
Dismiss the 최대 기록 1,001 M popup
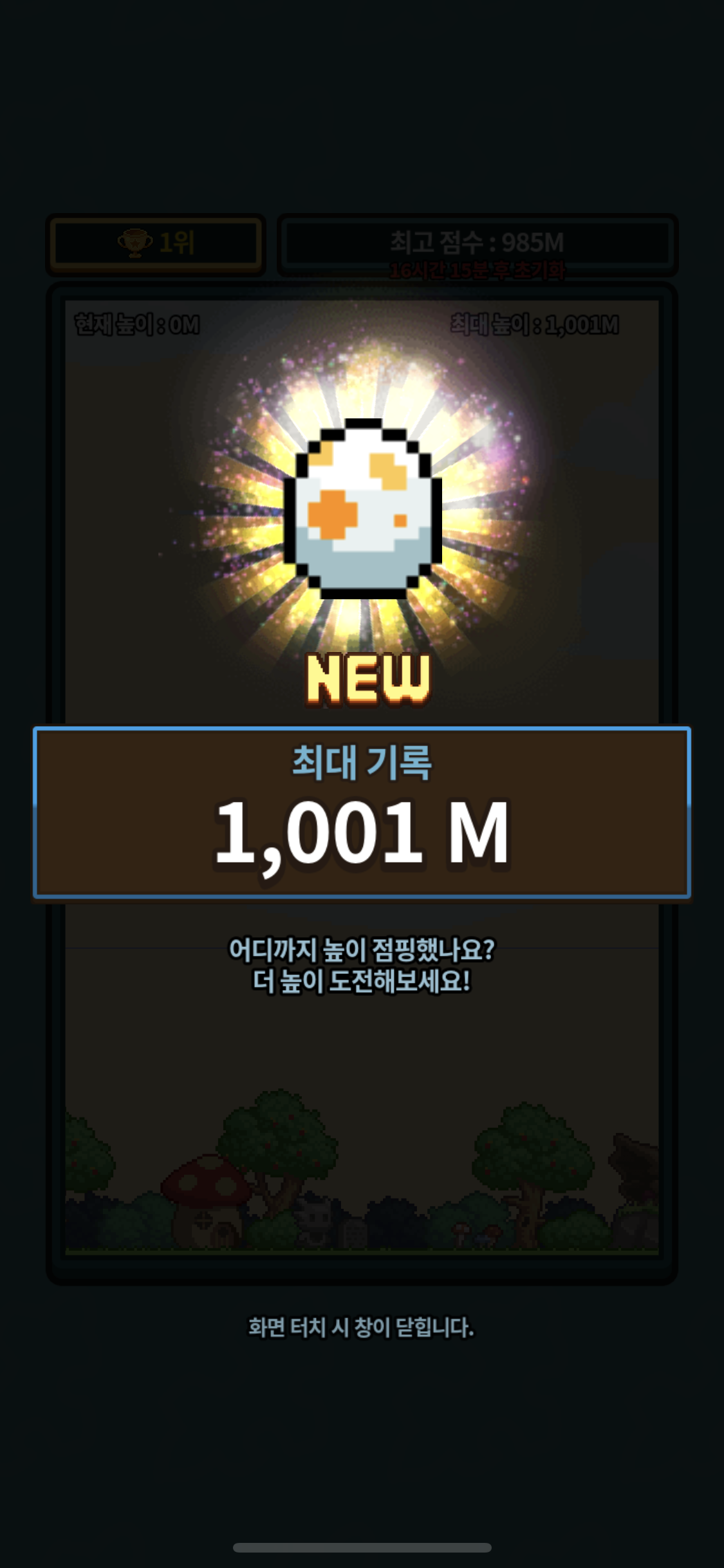click(361, 1327)
